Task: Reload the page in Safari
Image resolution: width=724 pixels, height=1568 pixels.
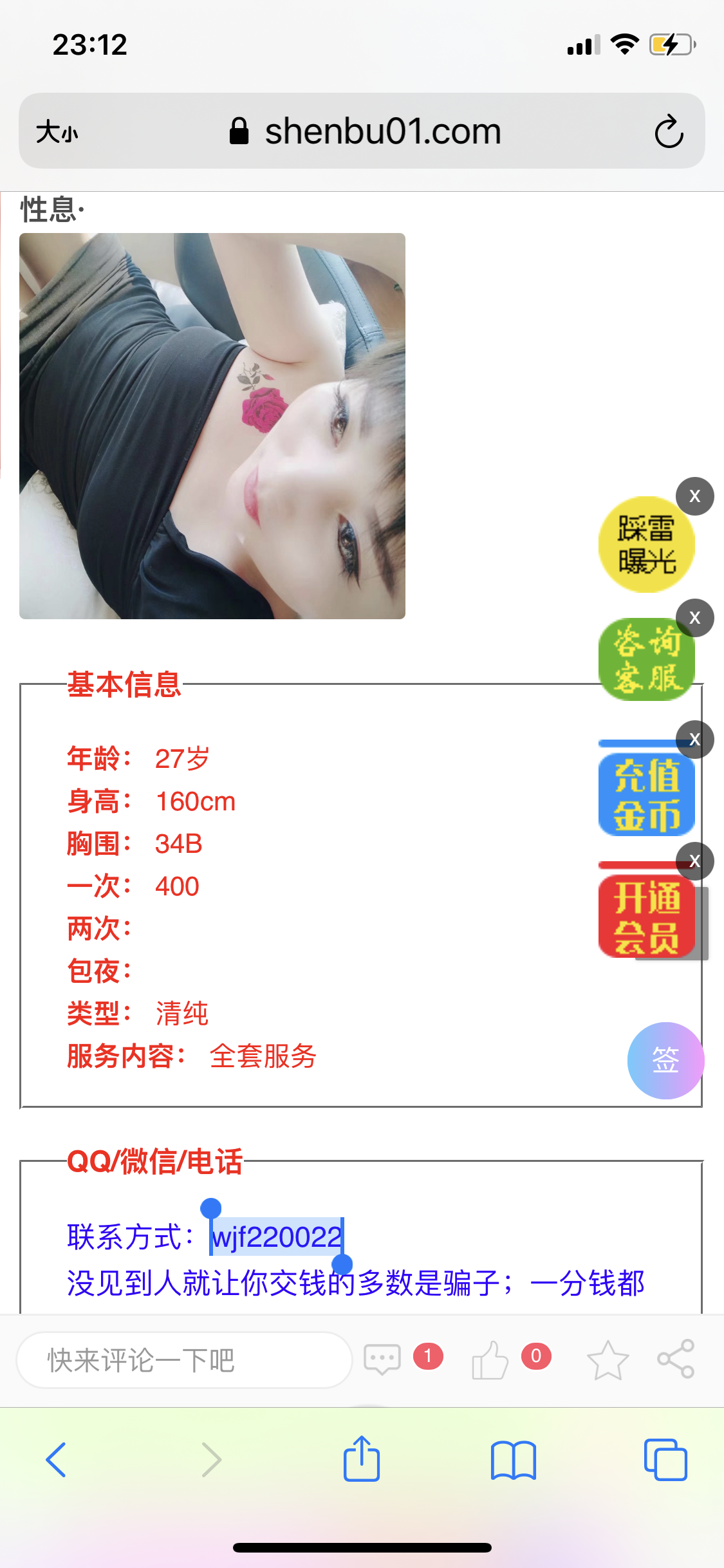Action: click(669, 132)
